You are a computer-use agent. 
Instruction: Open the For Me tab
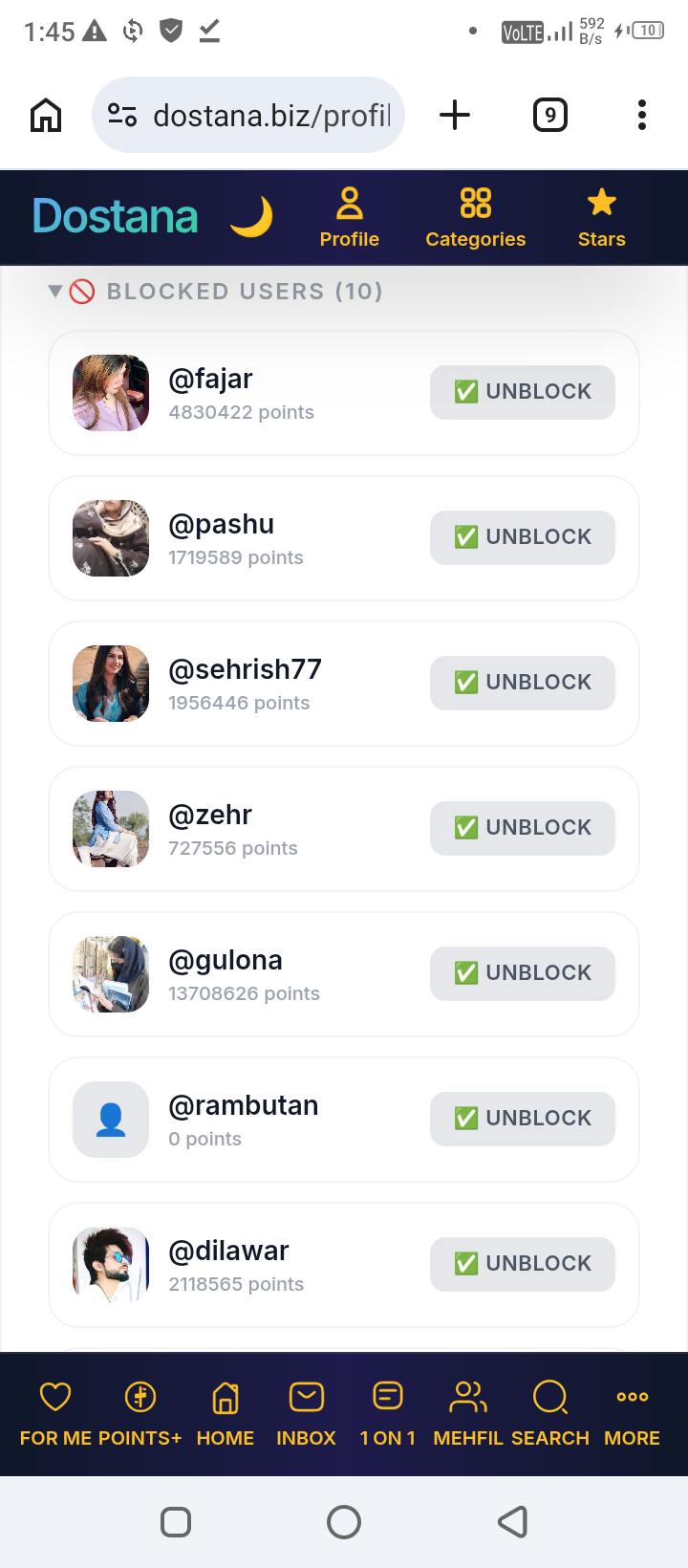tap(55, 1414)
